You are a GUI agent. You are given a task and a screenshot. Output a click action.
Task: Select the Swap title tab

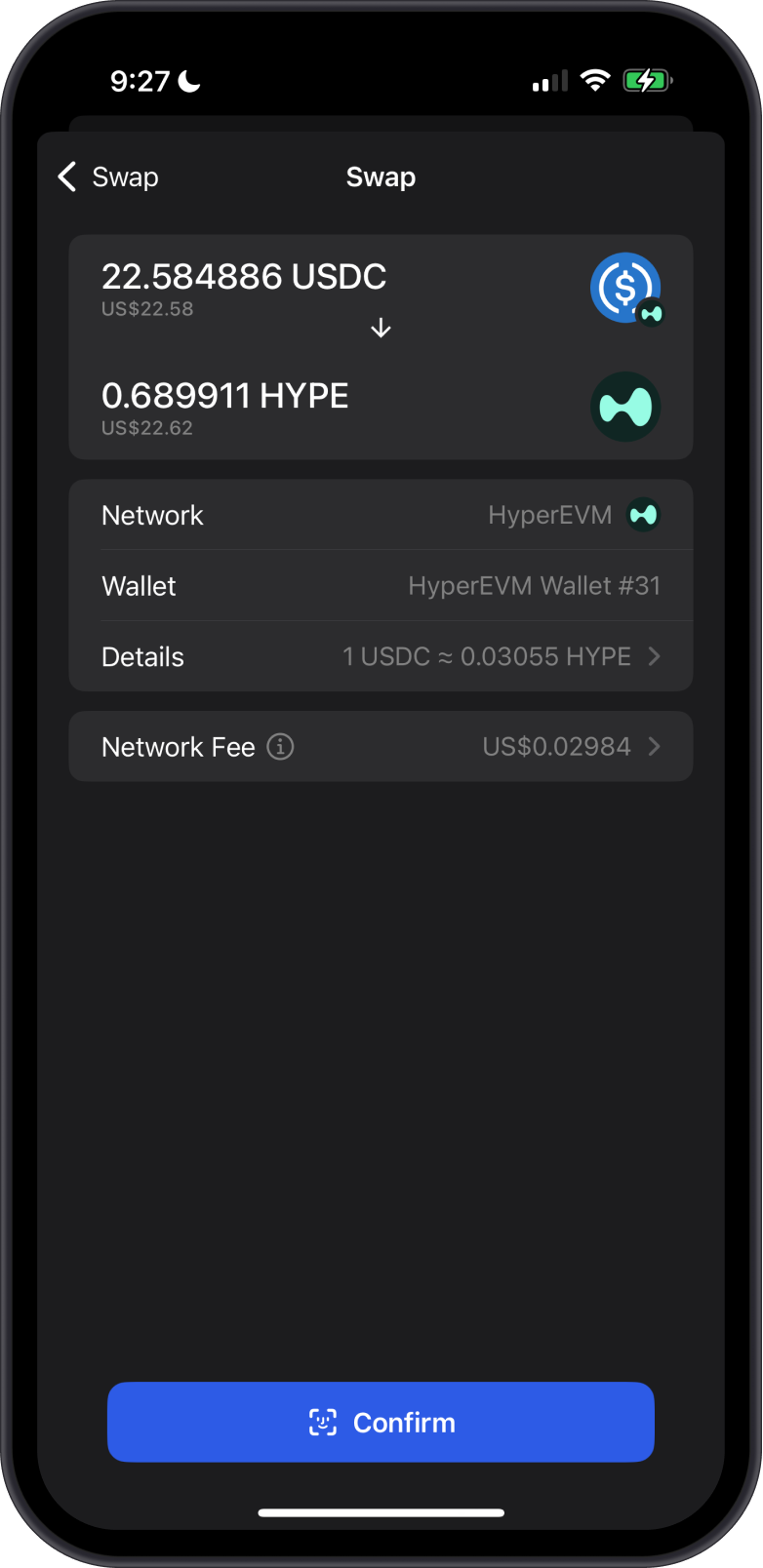click(381, 176)
